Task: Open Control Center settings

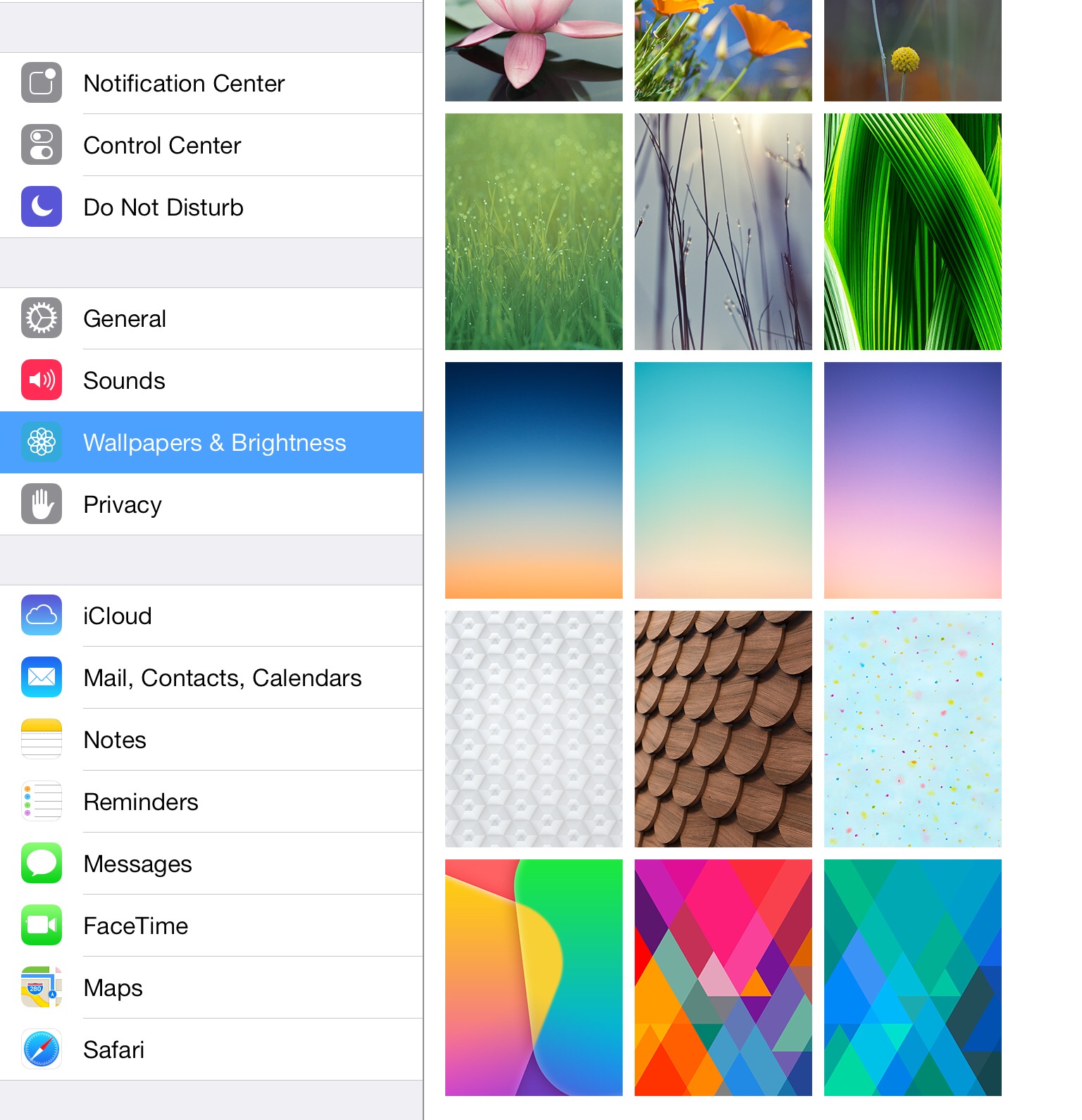Action: click(x=211, y=145)
